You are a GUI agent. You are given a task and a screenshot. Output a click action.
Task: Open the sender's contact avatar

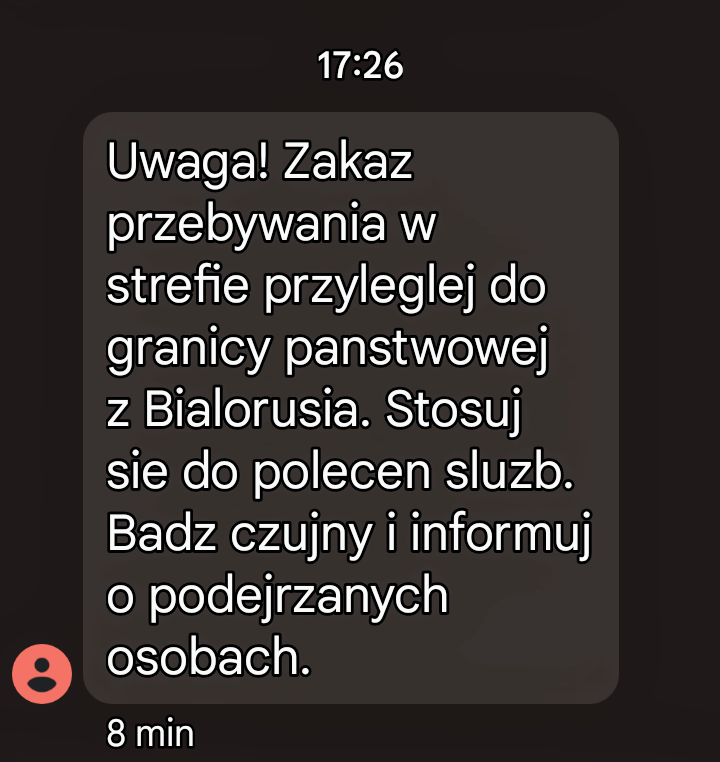(42, 673)
